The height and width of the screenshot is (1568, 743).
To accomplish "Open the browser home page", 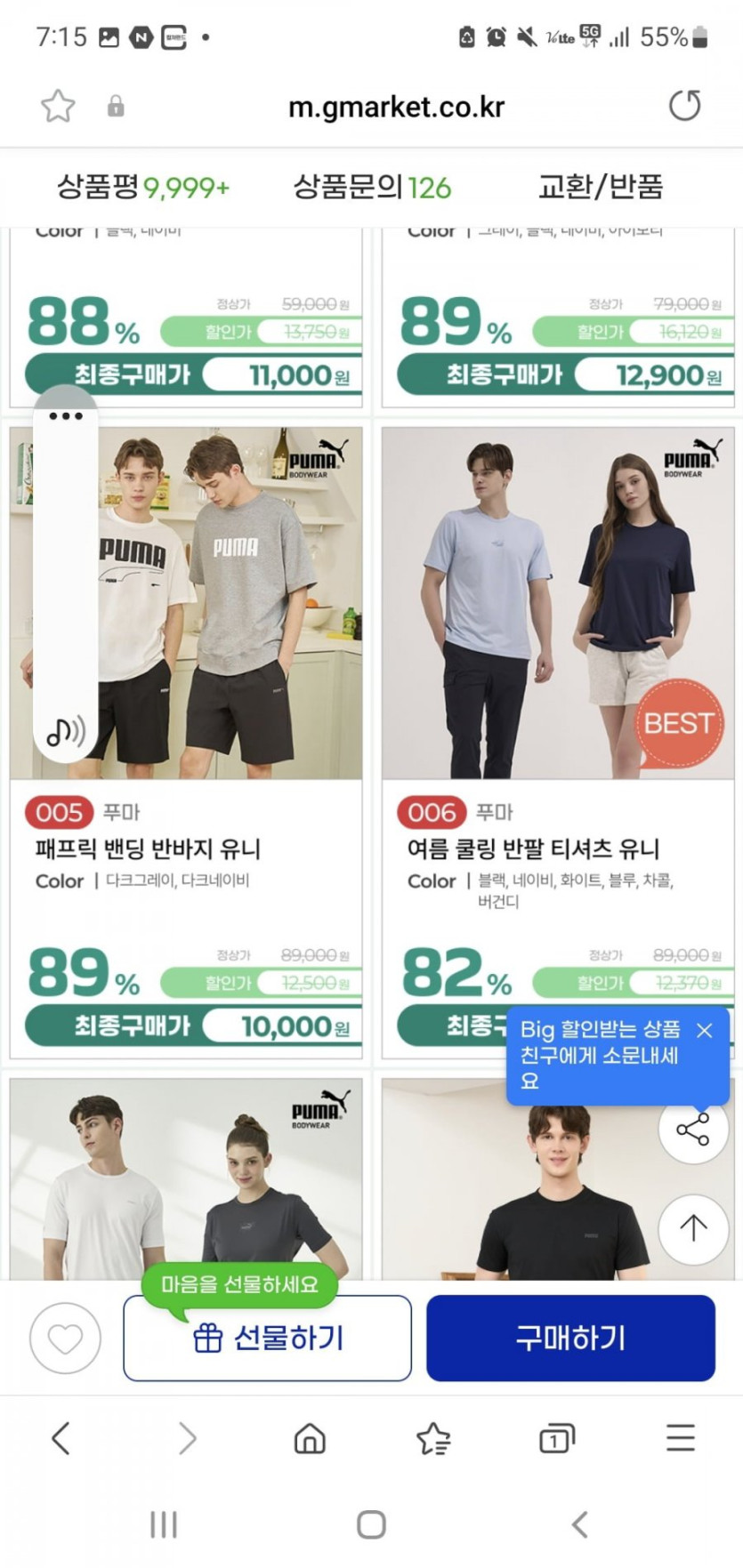I will point(310,1438).
